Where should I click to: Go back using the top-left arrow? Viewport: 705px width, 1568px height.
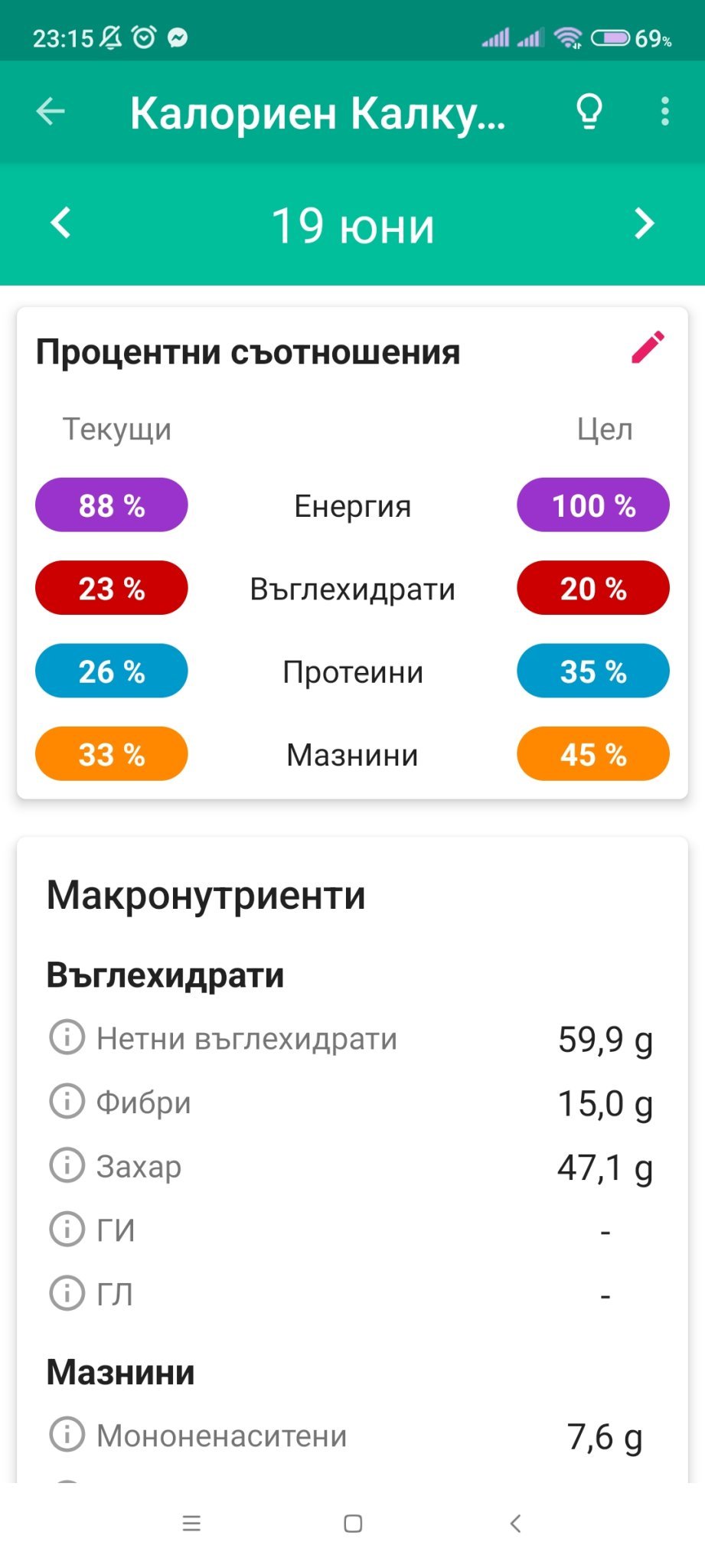pos(51,112)
